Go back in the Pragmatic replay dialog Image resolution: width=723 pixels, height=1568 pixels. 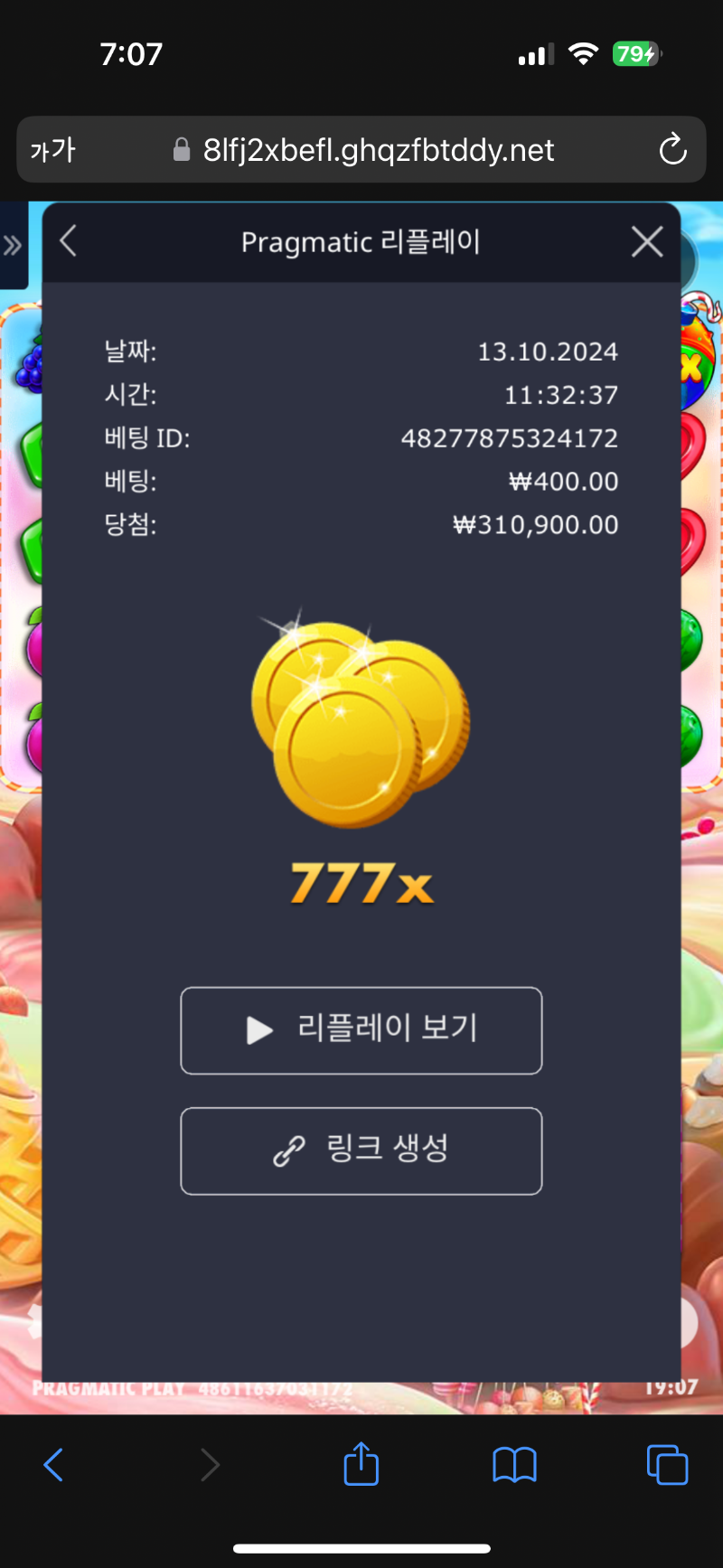[68, 241]
